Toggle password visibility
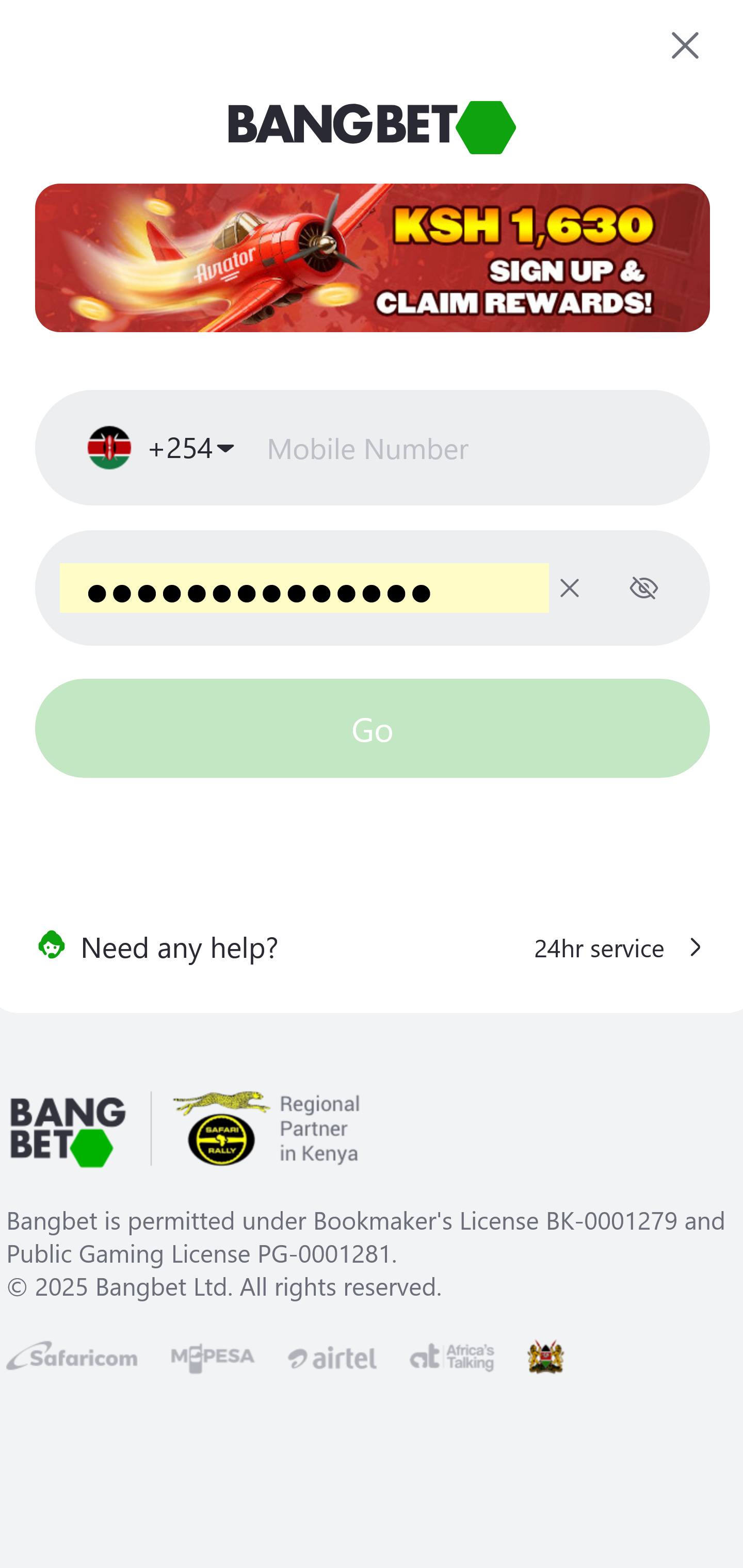The height and width of the screenshot is (1568, 743). [x=644, y=588]
